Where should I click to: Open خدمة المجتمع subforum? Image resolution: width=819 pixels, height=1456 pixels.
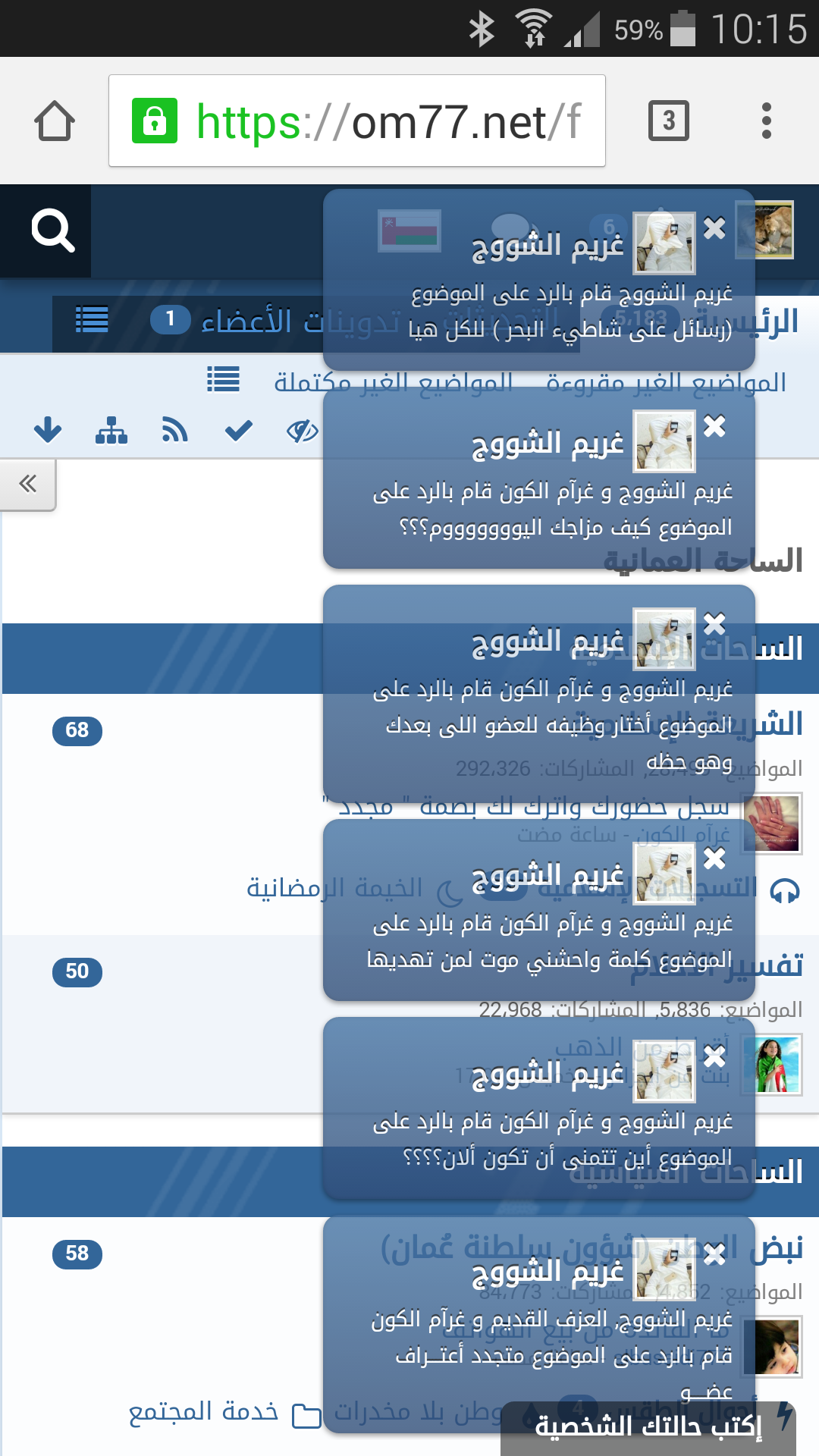click(x=203, y=1412)
